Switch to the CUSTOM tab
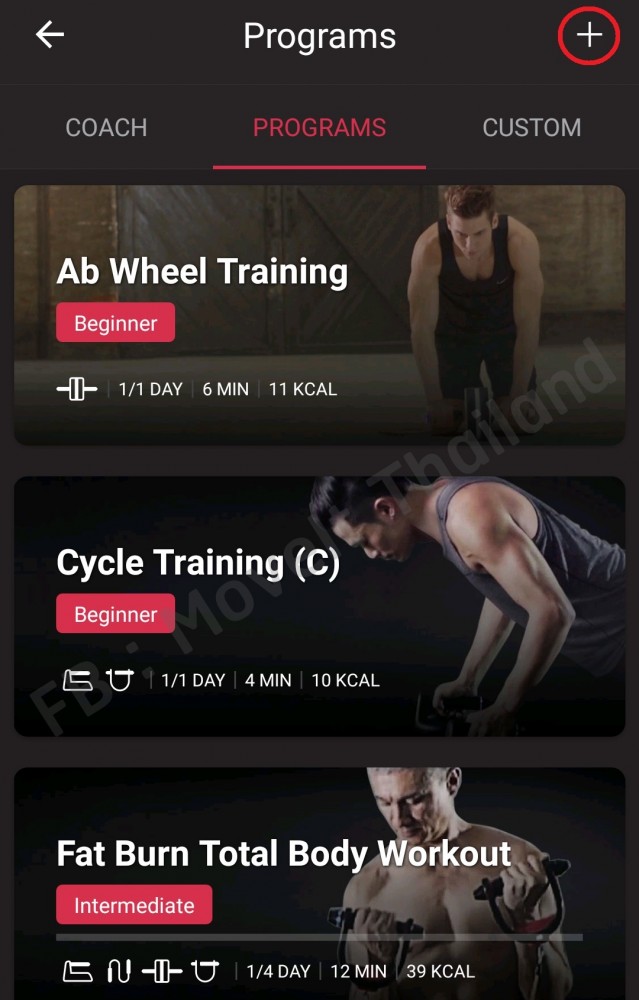Screen dimensions: 639x1000 point(531,128)
